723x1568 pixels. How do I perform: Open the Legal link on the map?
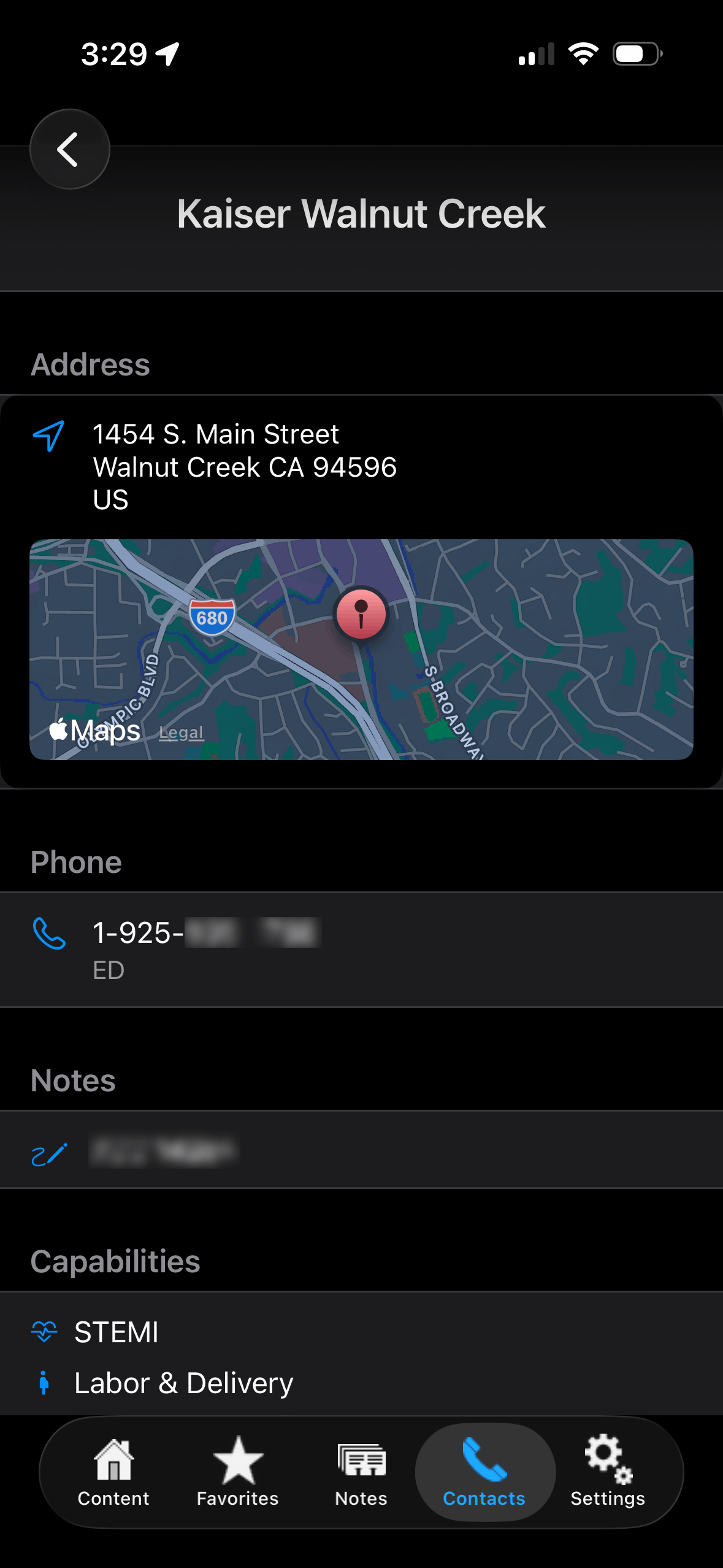pos(181,733)
